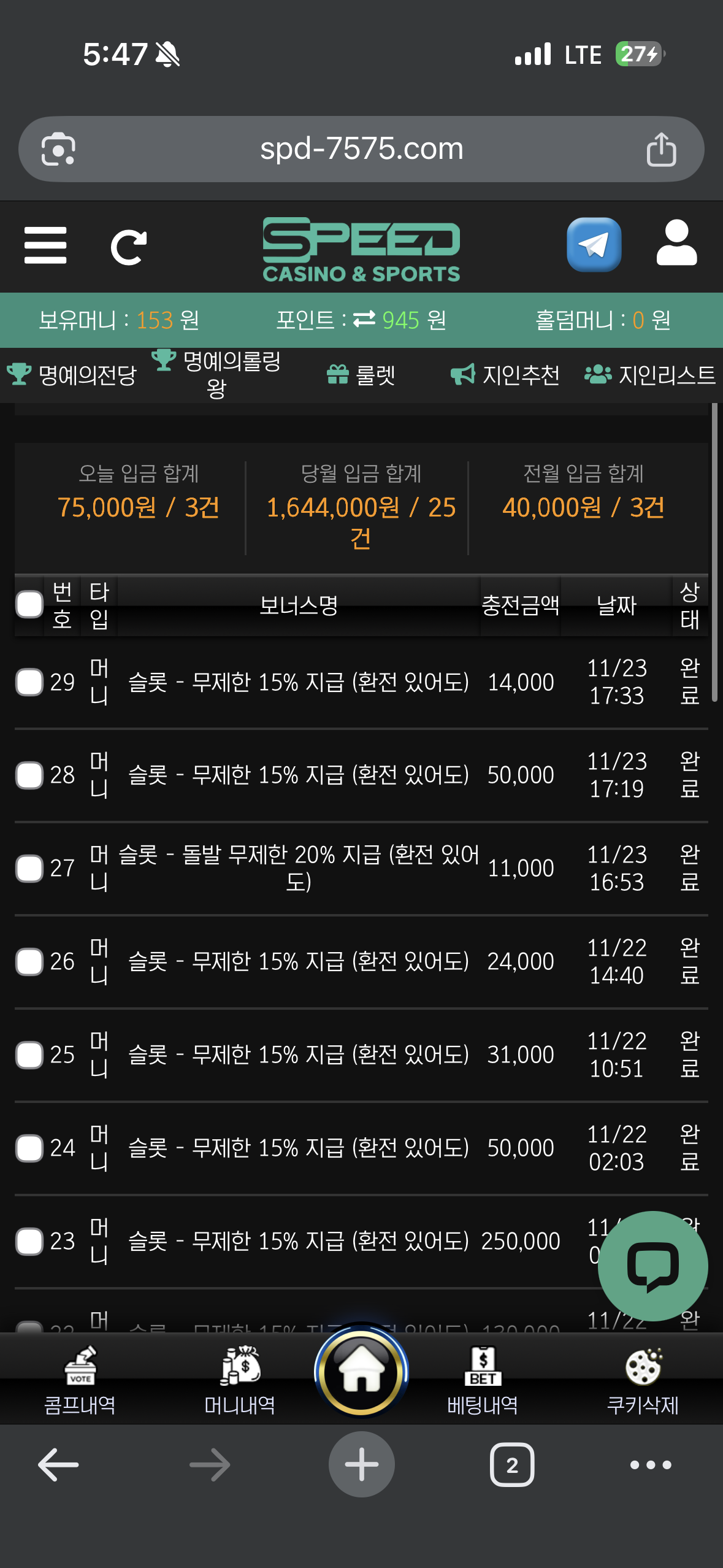Select the checkbox for row 24
723x1568 pixels.
point(29,1148)
